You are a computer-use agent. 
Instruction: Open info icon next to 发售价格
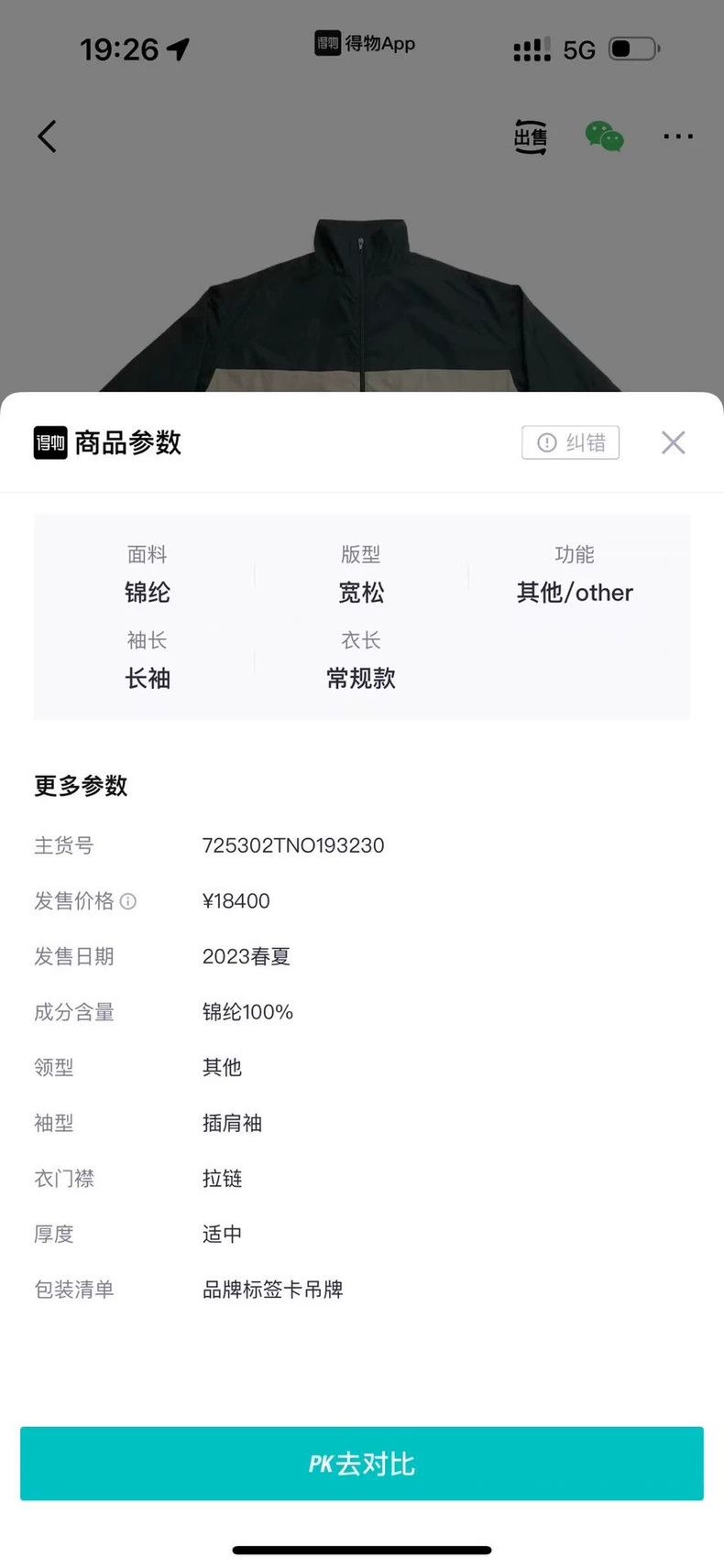(128, 901)
